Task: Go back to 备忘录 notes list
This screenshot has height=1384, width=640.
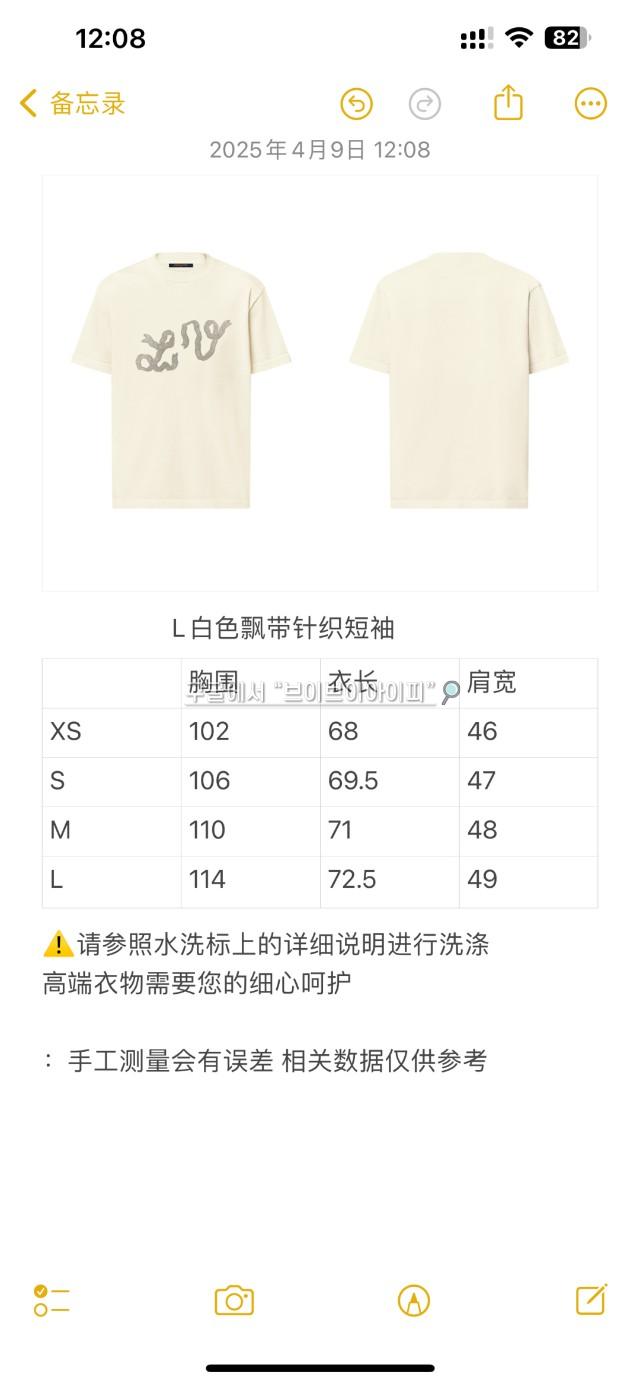Action: [x=72, y=103]
